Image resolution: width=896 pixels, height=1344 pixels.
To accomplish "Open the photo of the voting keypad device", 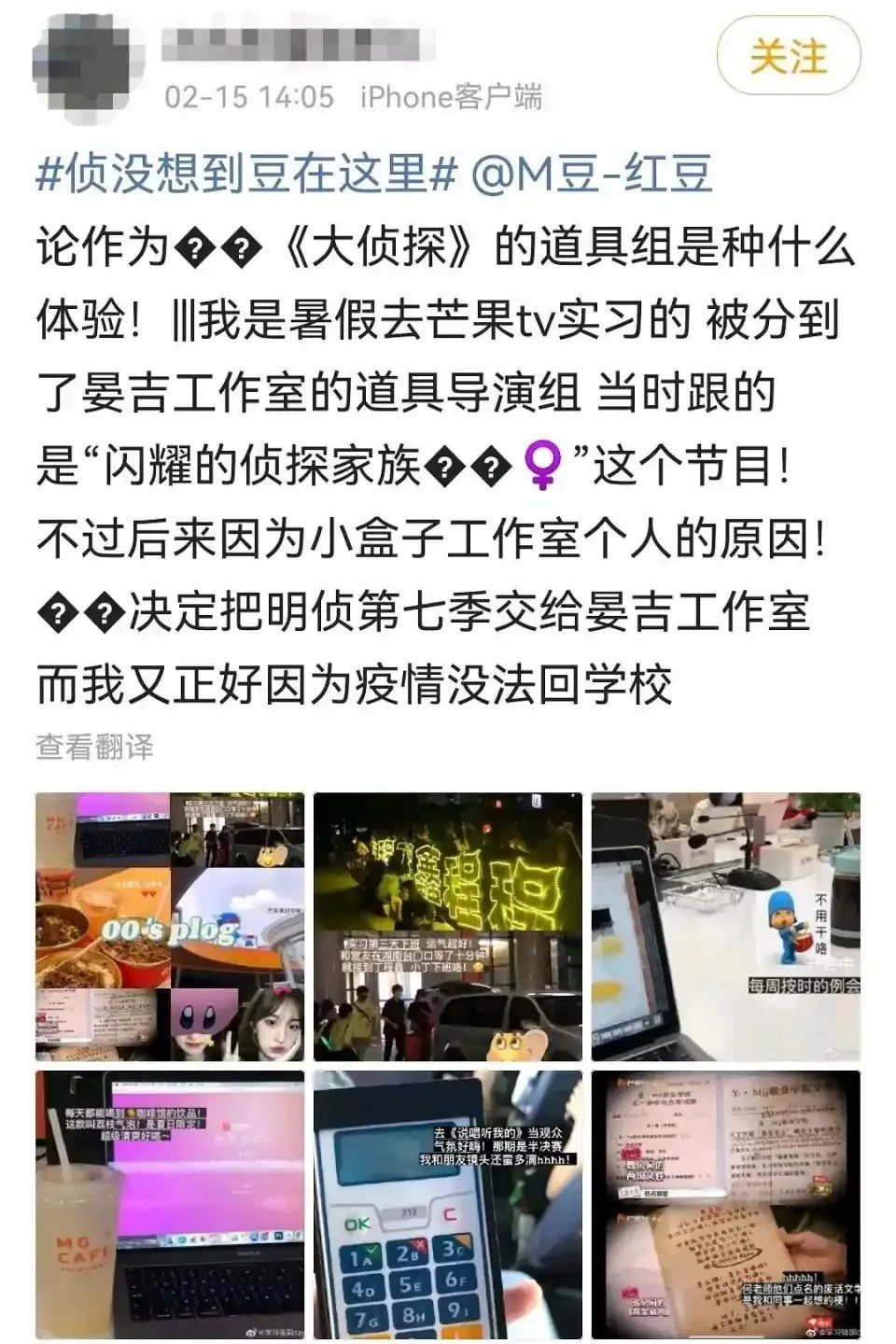I will (x=447, y=1204).
